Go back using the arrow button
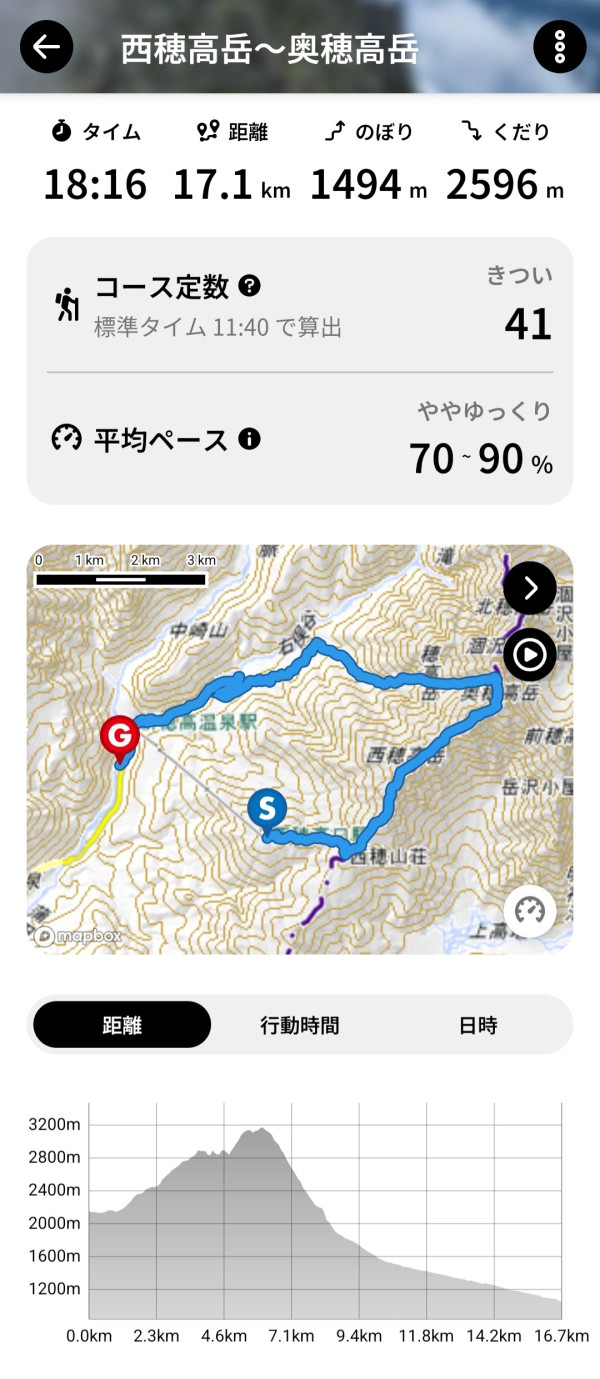Viewport: 600px width, 1379px height. [47, 47]
